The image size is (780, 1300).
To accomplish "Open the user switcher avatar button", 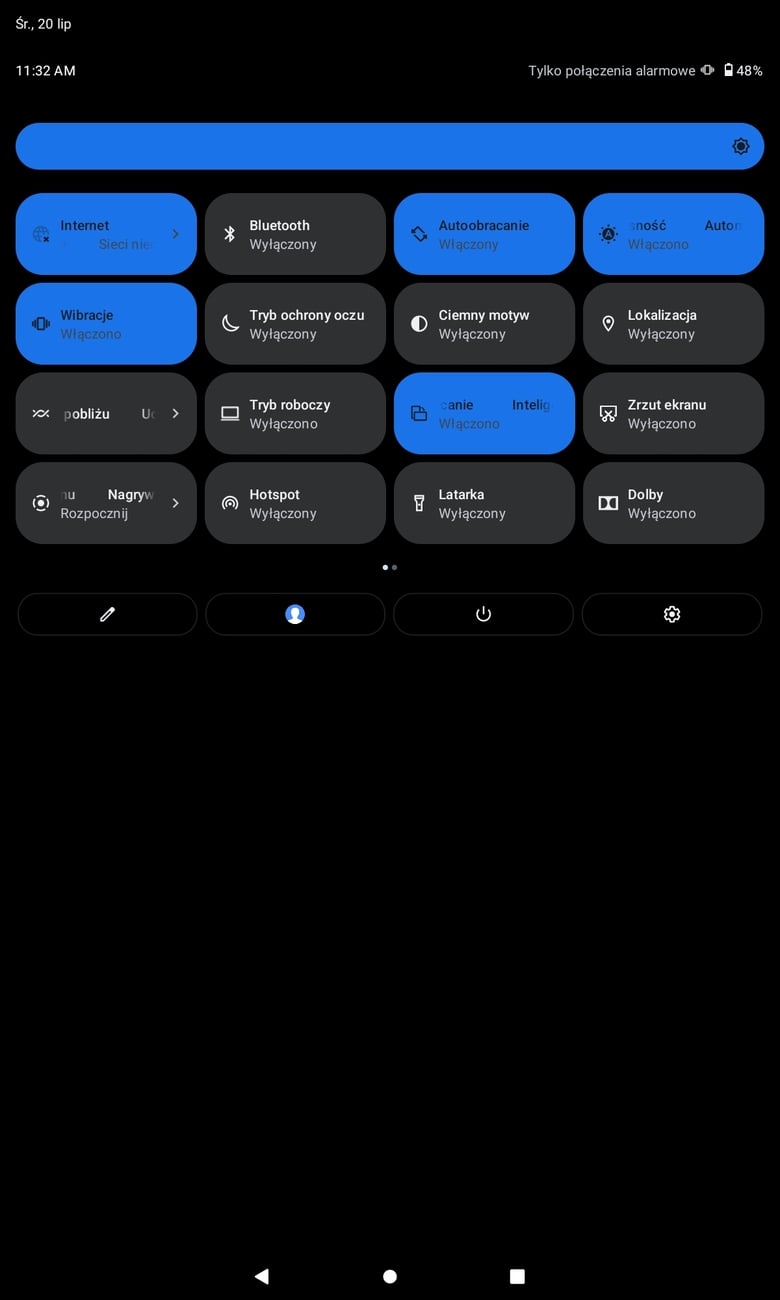I will [x=295, y=614].
